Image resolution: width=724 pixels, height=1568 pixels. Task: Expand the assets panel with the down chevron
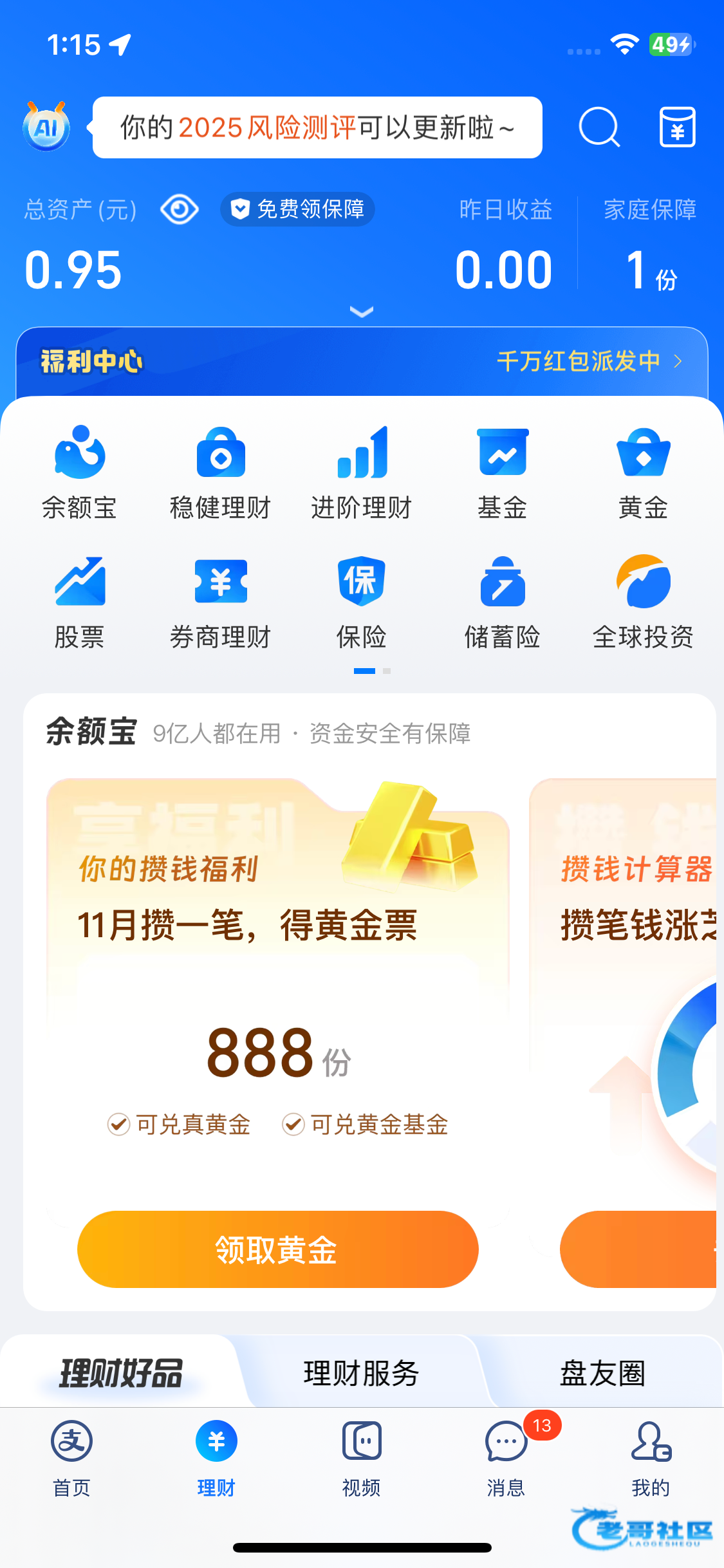[362, 312]
